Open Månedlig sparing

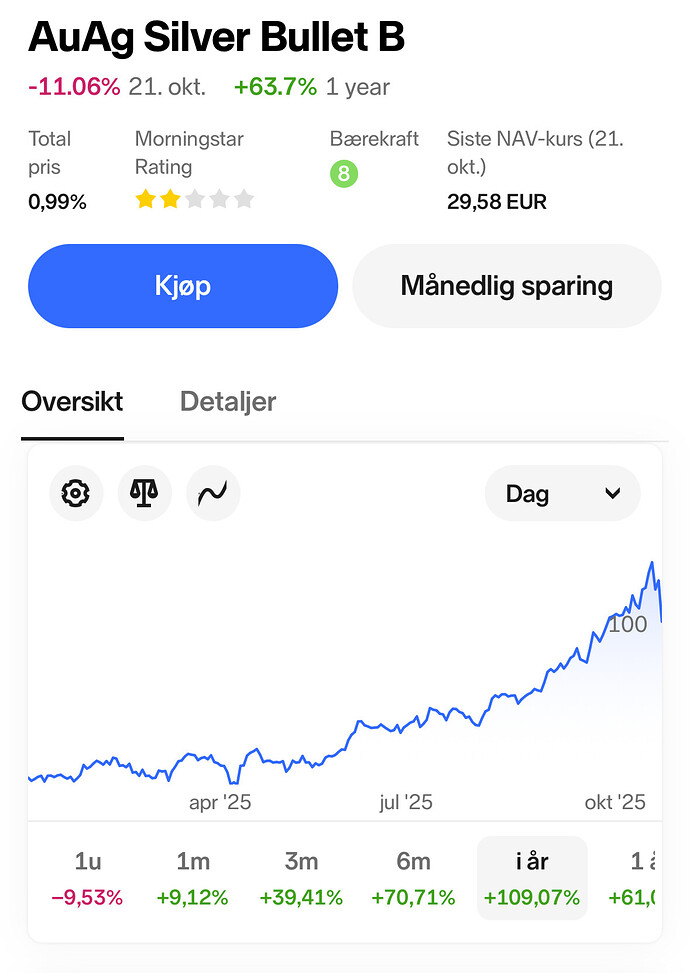pyautogui.click(x=506, y=286)
